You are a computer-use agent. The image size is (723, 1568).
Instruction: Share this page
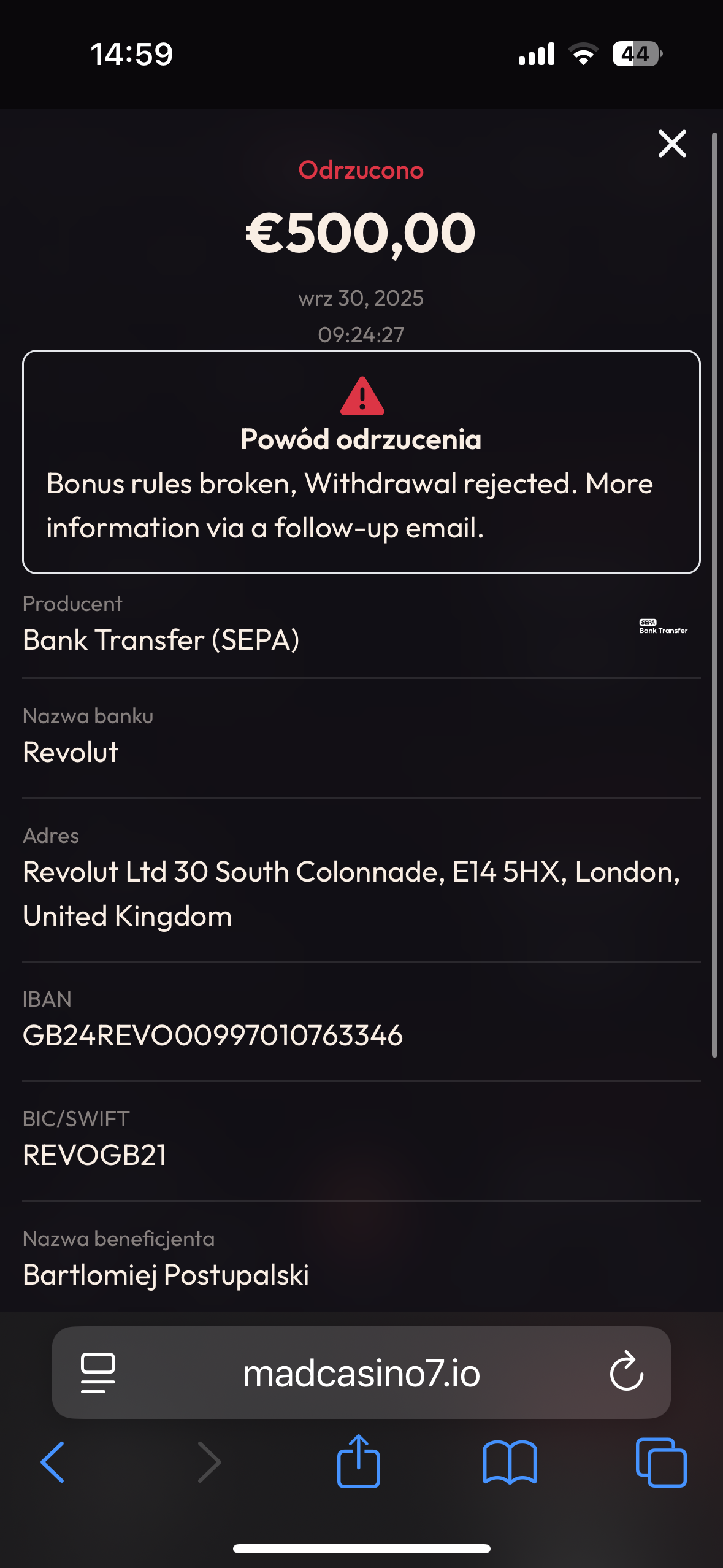click(x=359, y=1461)
